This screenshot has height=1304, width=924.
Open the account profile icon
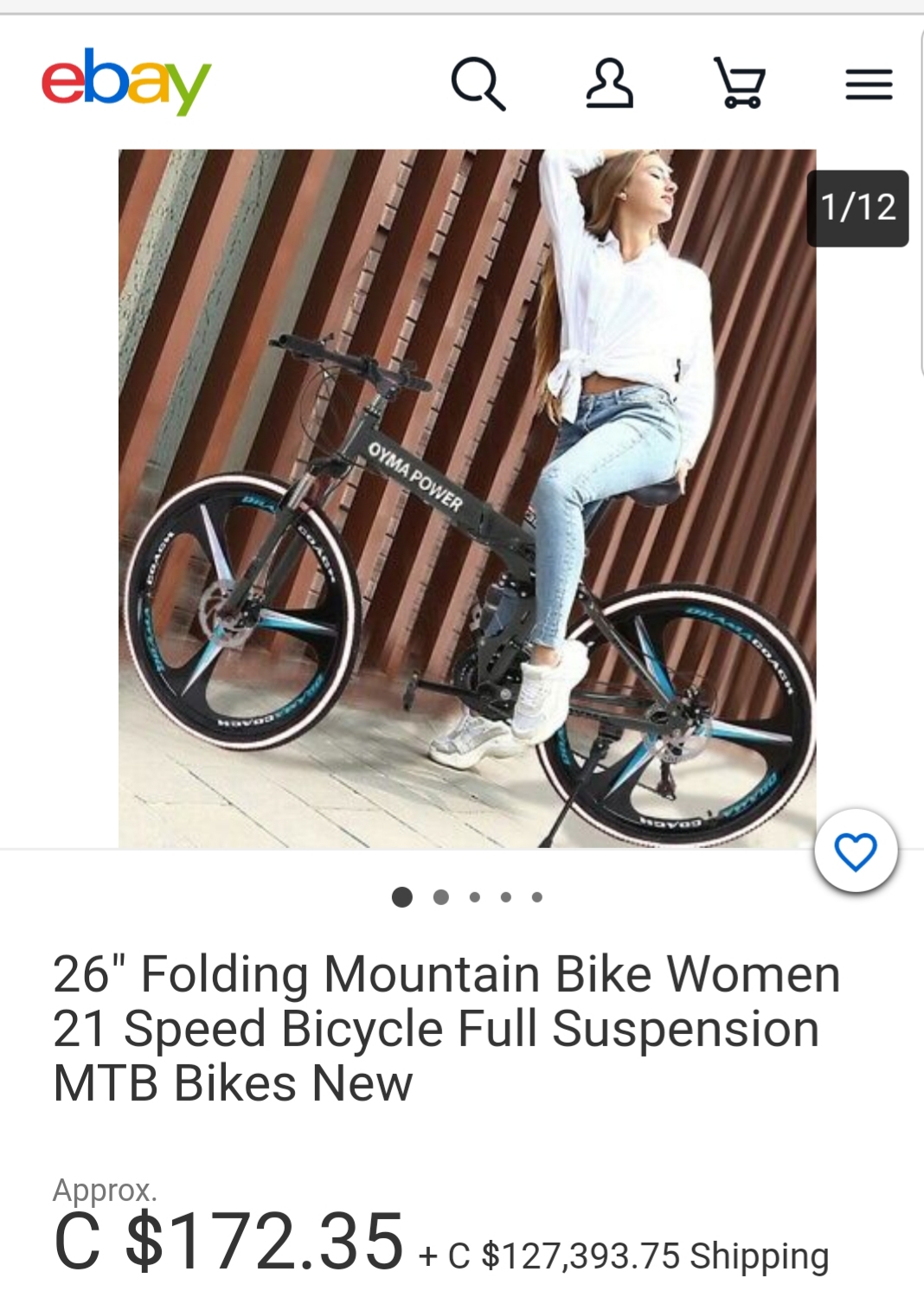[609, 84]
